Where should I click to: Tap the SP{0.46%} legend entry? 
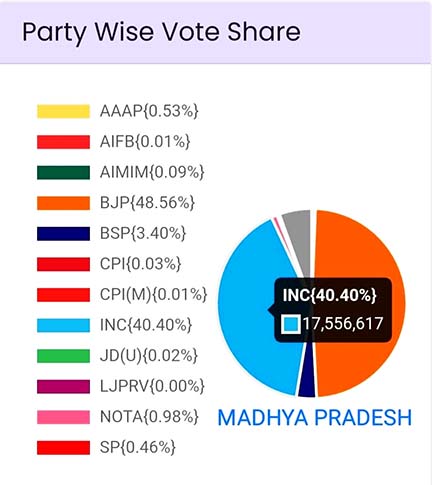point(106,447)
